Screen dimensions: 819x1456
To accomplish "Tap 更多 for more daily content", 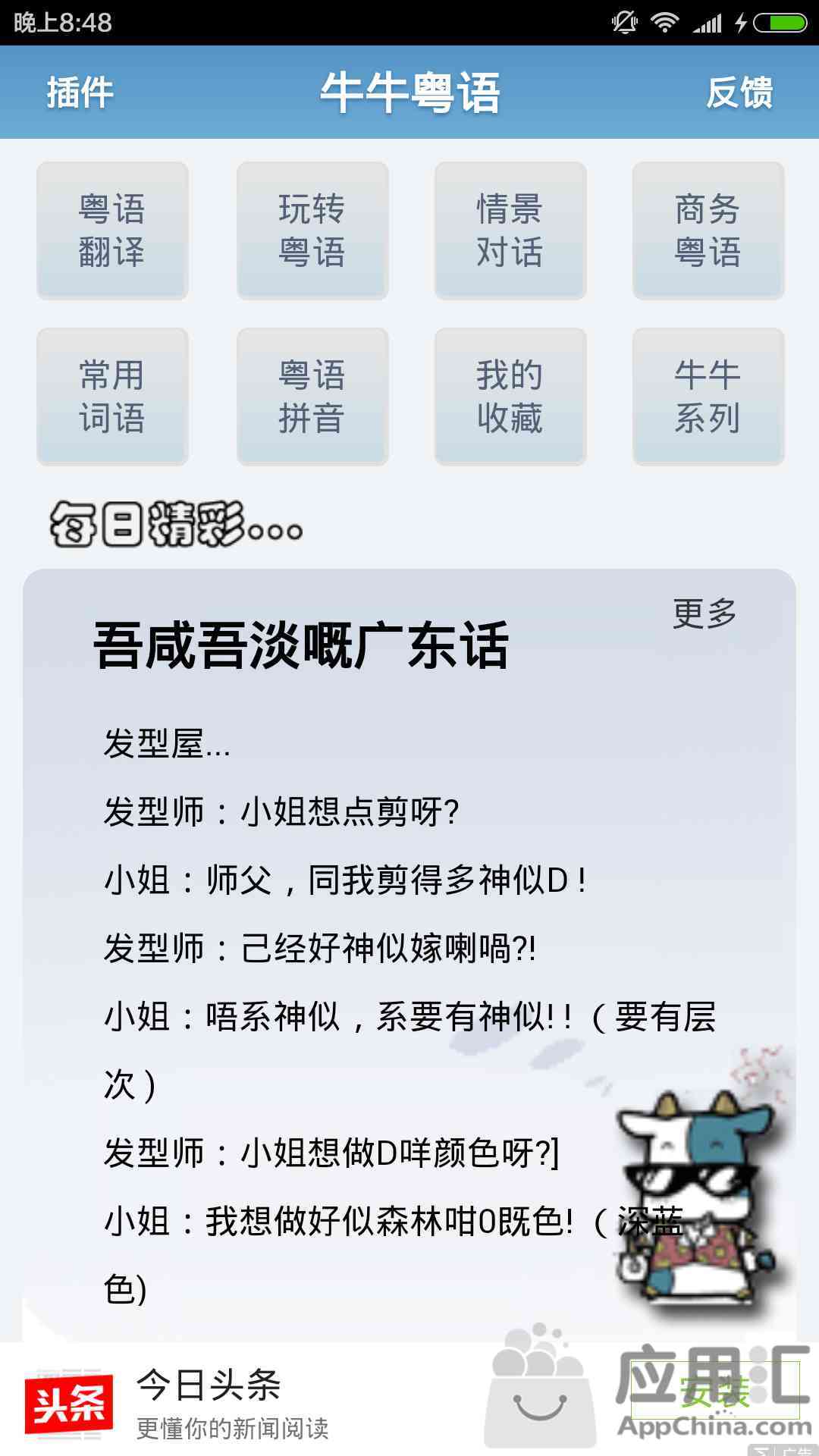I will pos(704,613).
